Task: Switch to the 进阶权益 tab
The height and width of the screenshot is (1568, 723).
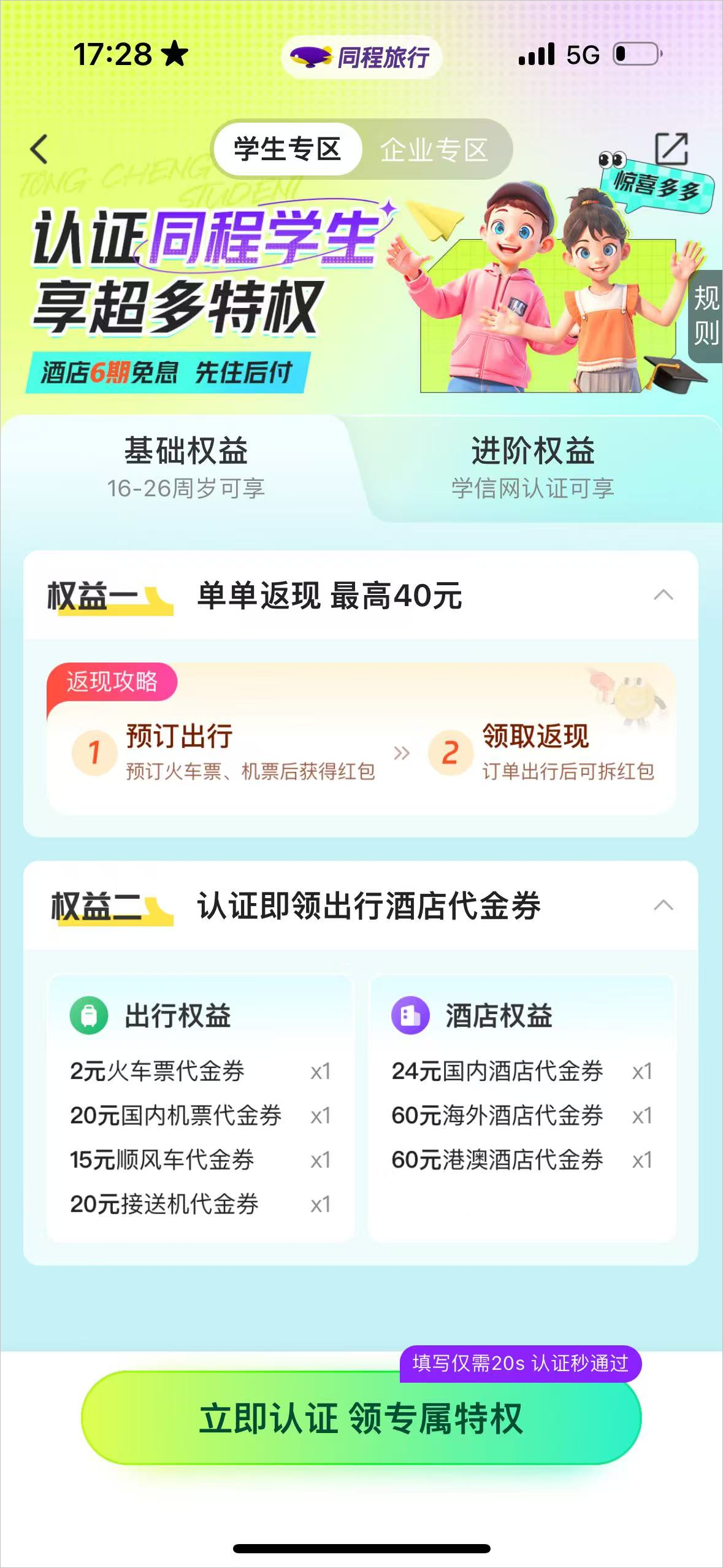Action: coord(532,467)
